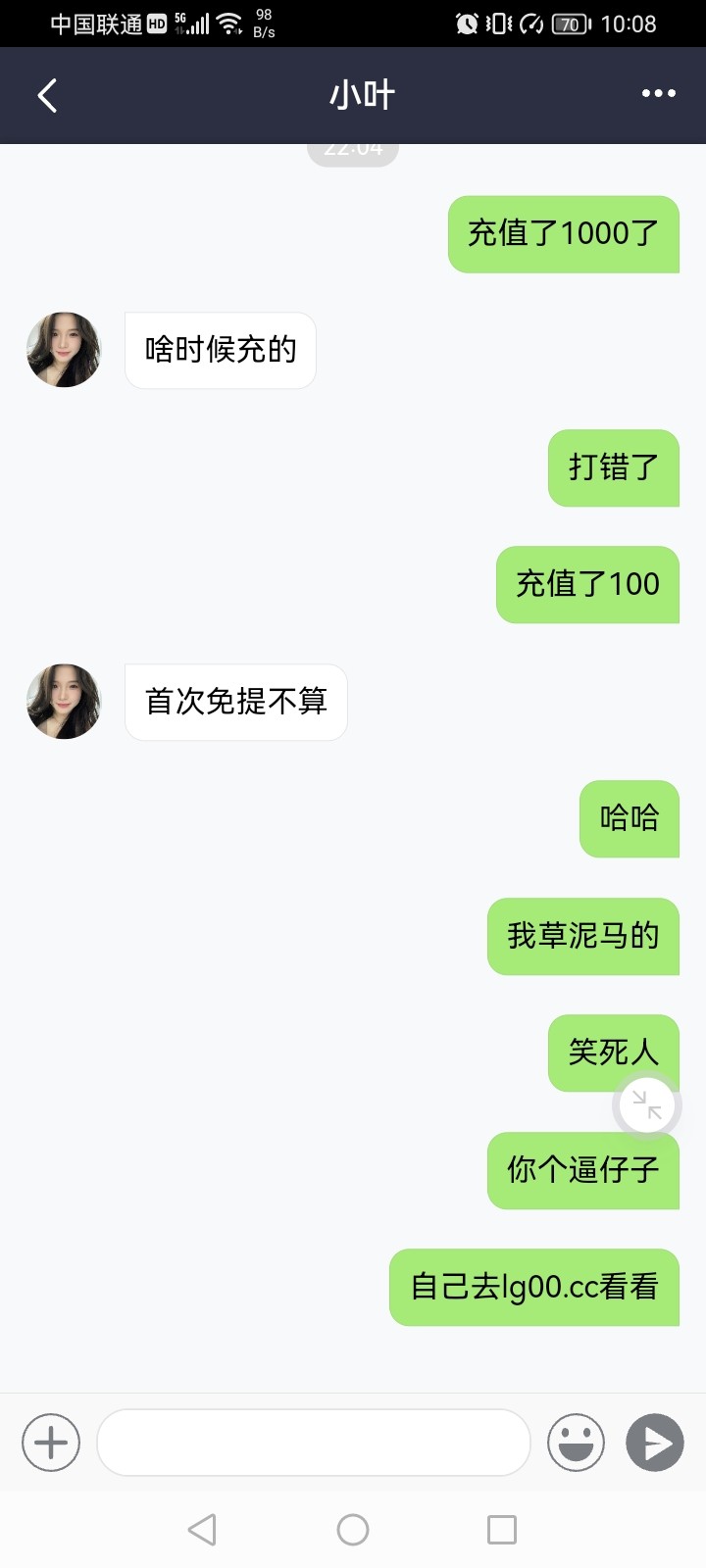706x1568 pixels.
Task: Tap the vibrate mode status icon
Action: coord(500,24)
